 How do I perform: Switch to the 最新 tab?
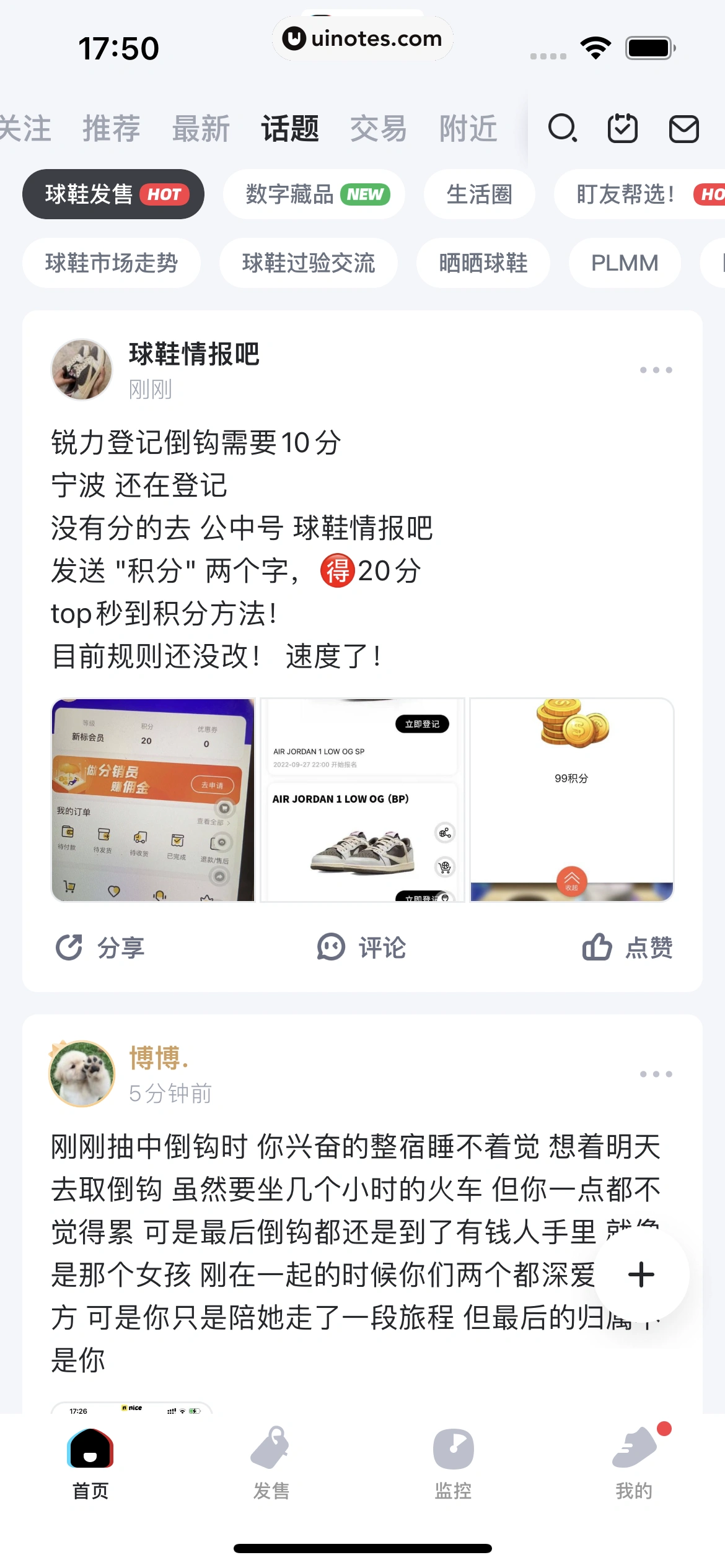pyautogui.click(x=201, y=129)
